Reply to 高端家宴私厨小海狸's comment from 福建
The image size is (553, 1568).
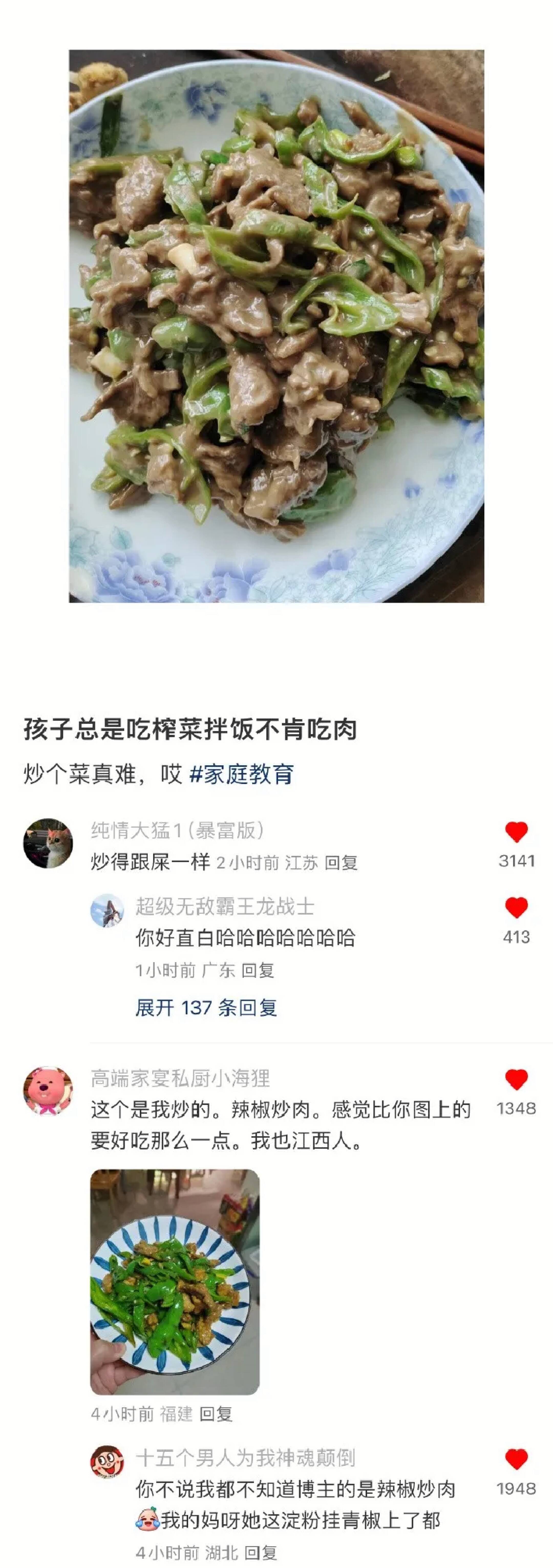pyautogui.click(x=216, y=1413)
